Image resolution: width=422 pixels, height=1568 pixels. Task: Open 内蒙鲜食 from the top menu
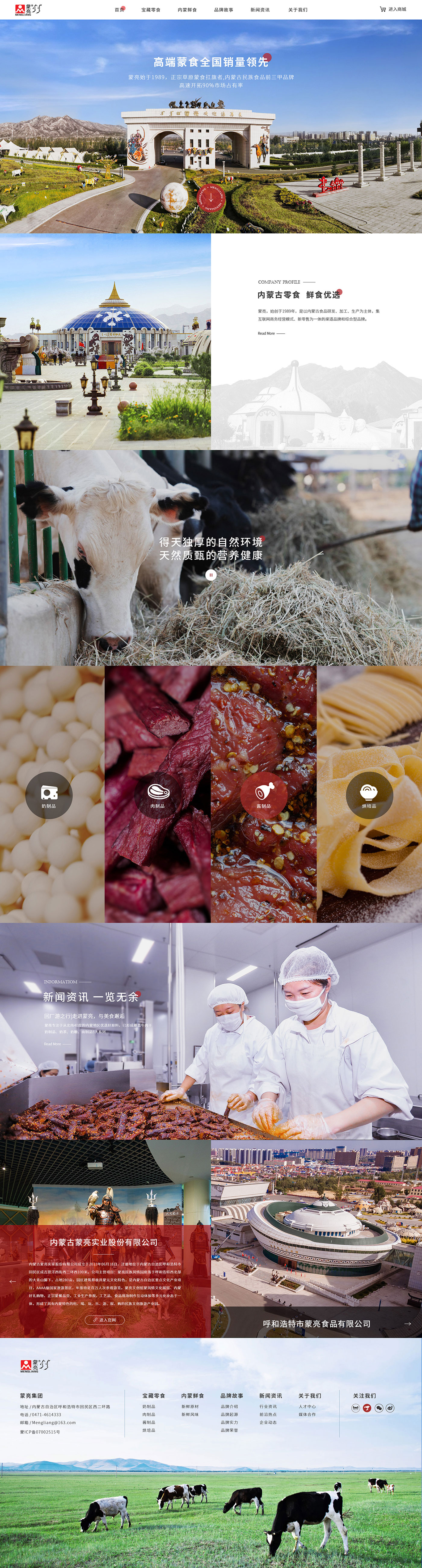pos(187,10)
